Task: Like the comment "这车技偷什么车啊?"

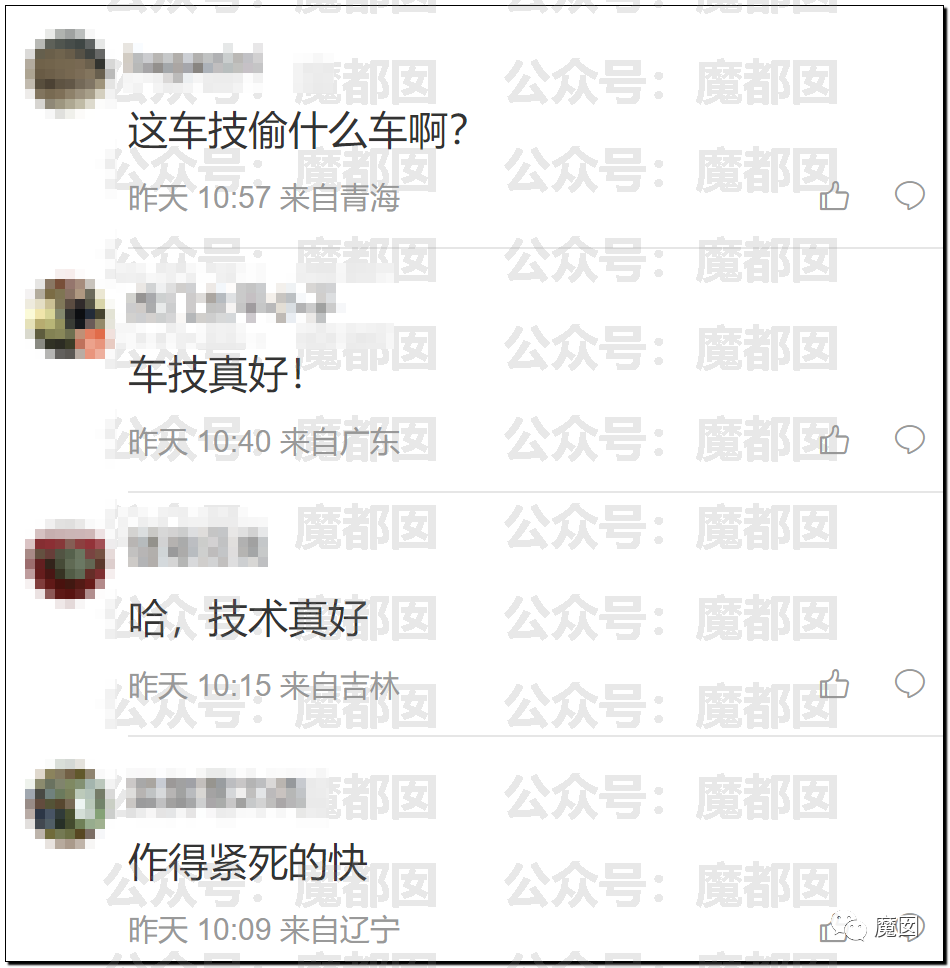Action: [833, 197]
